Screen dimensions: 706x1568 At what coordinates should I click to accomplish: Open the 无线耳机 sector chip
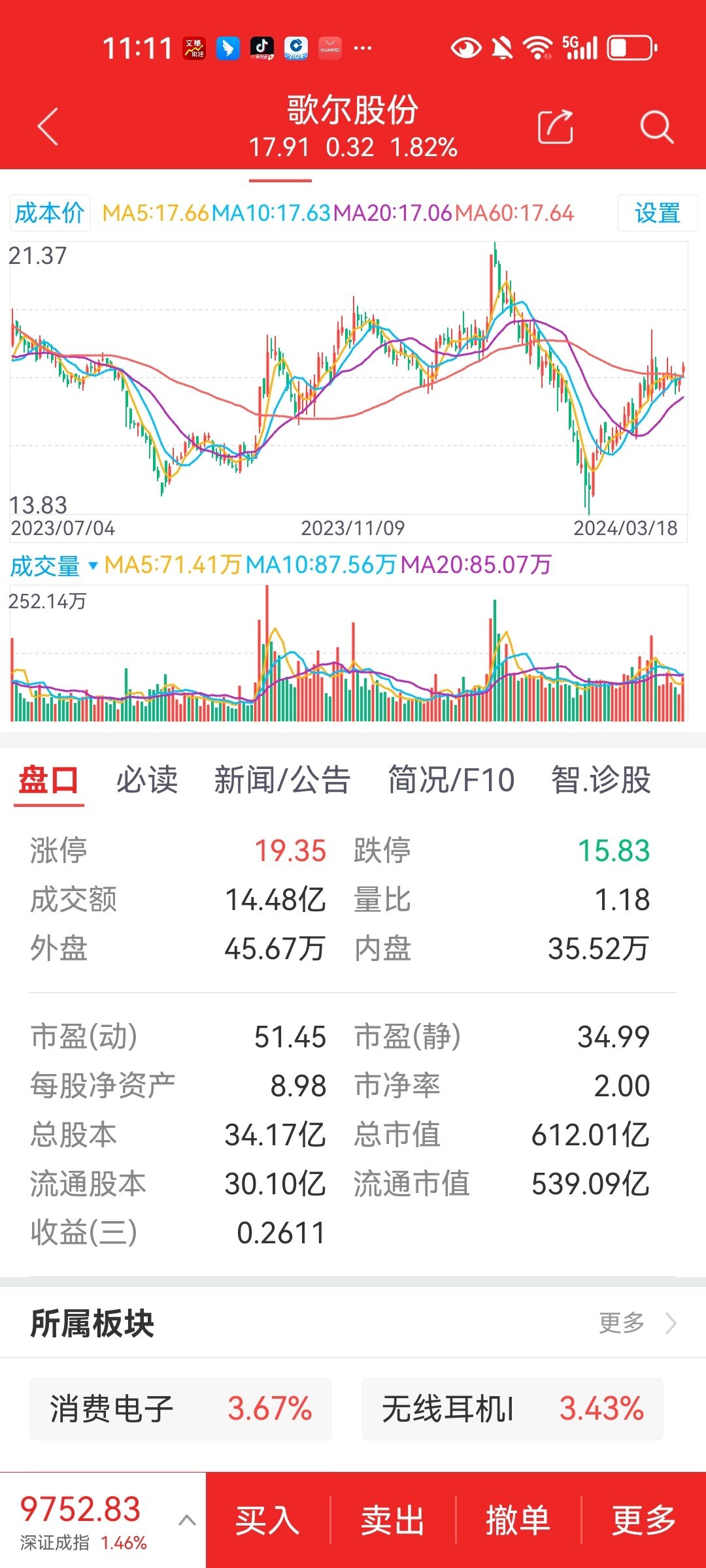pyautogui.click(x=513, y=1409)
